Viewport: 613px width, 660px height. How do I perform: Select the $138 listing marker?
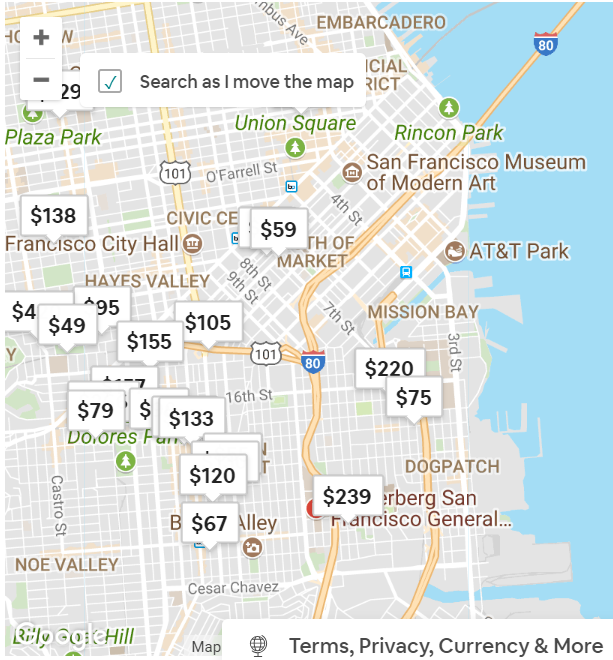point(53,215)
